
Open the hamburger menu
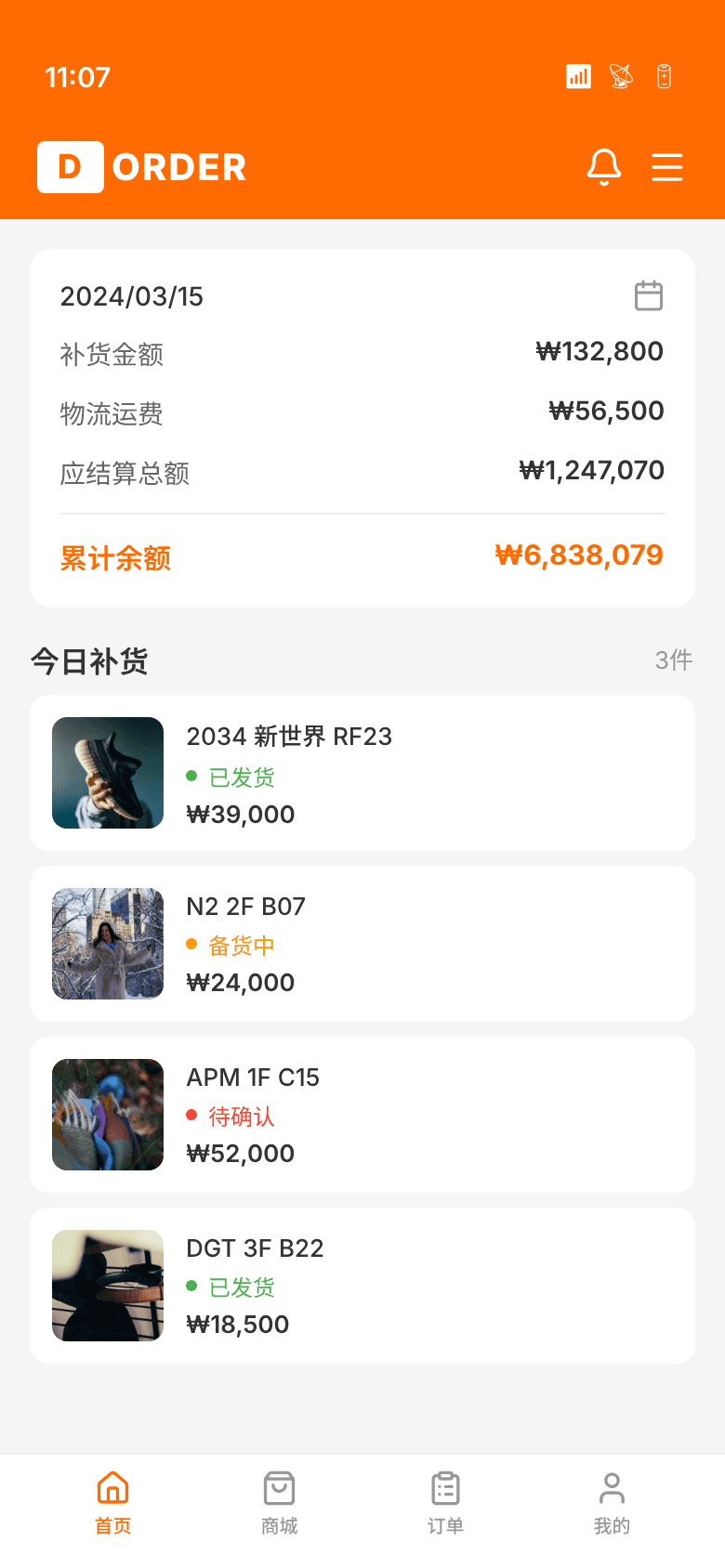[x=667, y=167]
